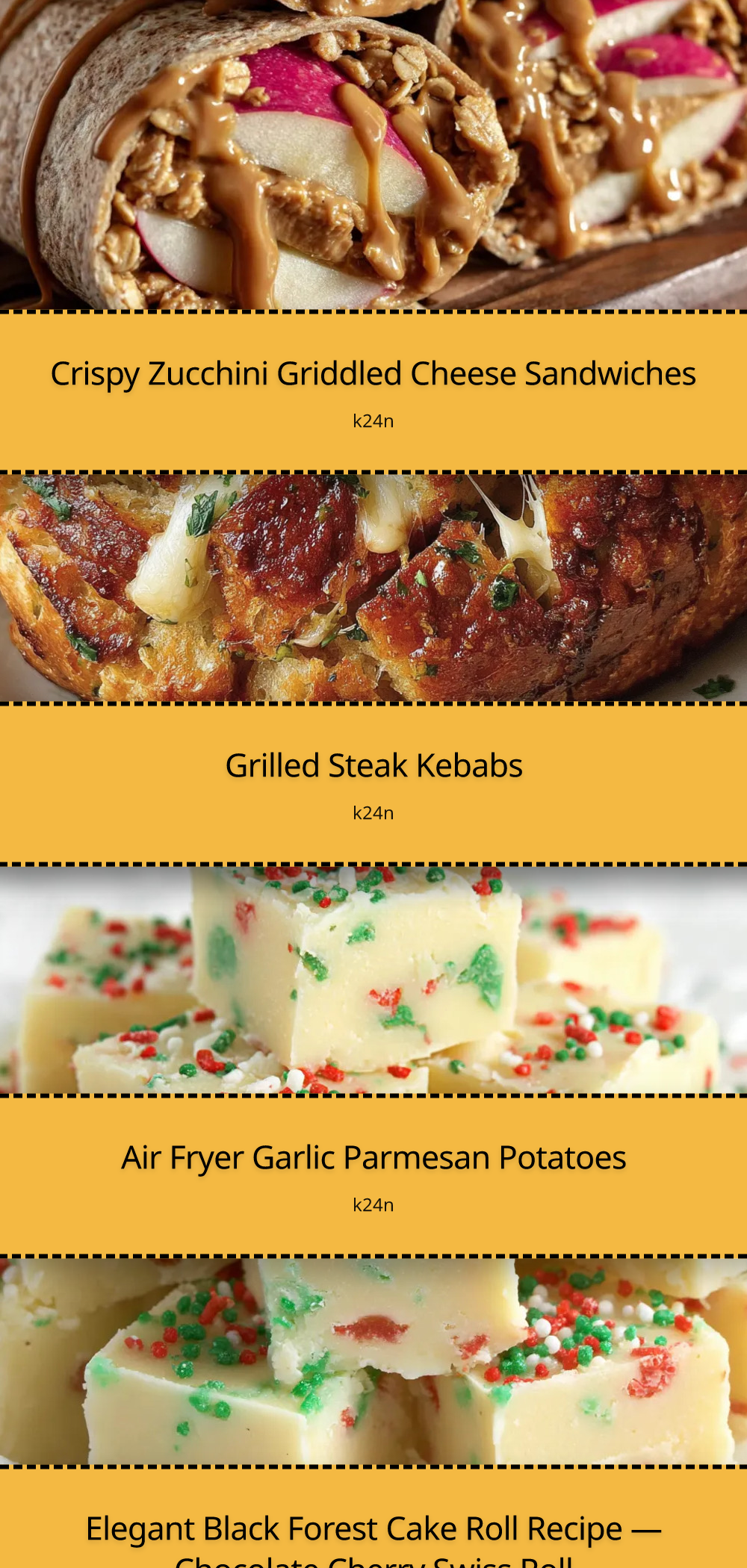
Task: Open the Grilled Steak Kebabs recipe
Action: (373, 766)
